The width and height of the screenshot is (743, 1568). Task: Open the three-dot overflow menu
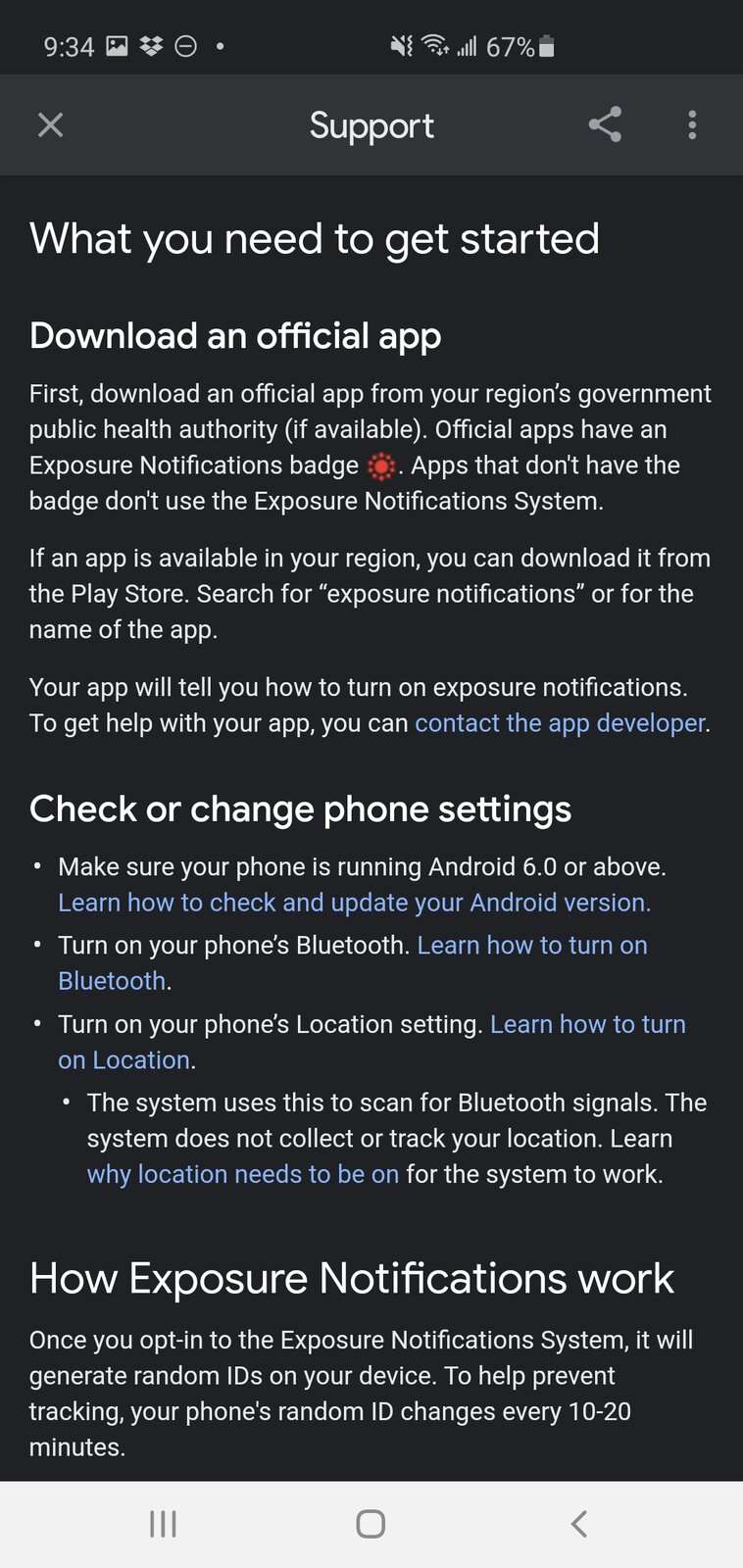pyautogui.click(x=692, y=125)
